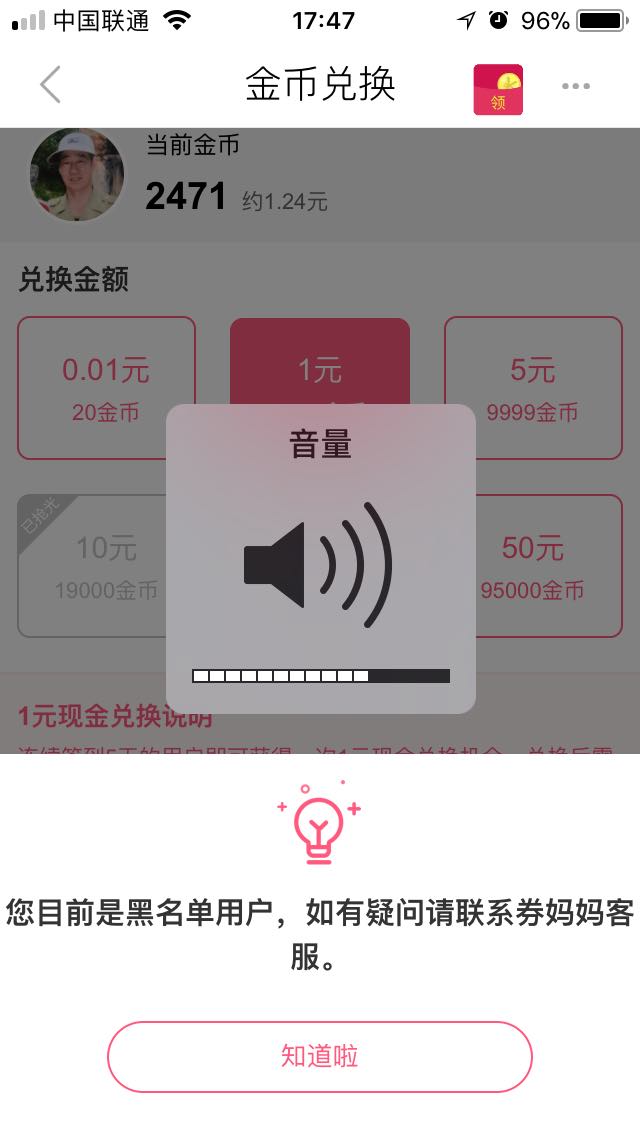Choose the 5元 9999金币 option

coord(533,387)
